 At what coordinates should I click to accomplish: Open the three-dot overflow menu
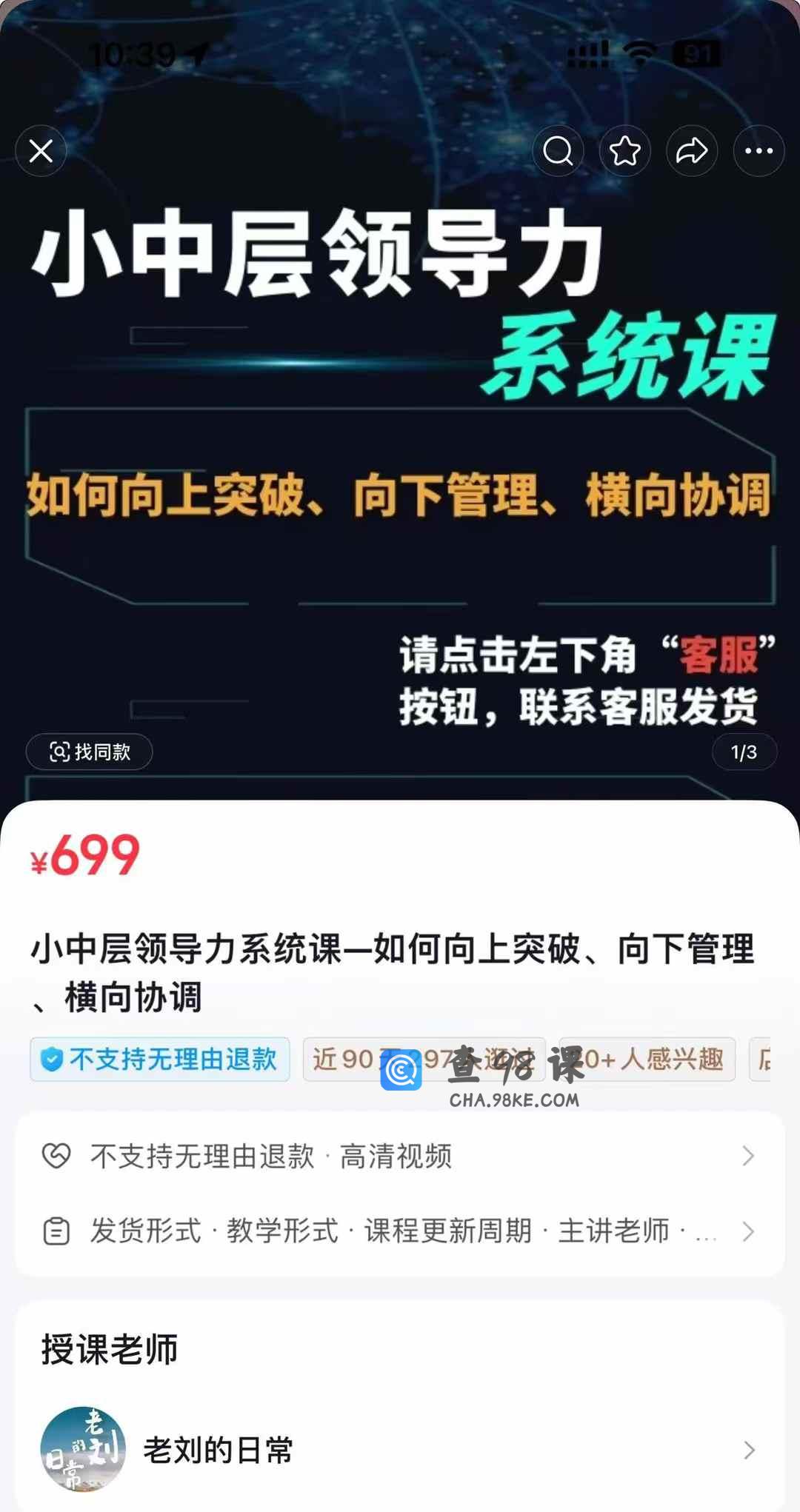click(x=759, y=151)
